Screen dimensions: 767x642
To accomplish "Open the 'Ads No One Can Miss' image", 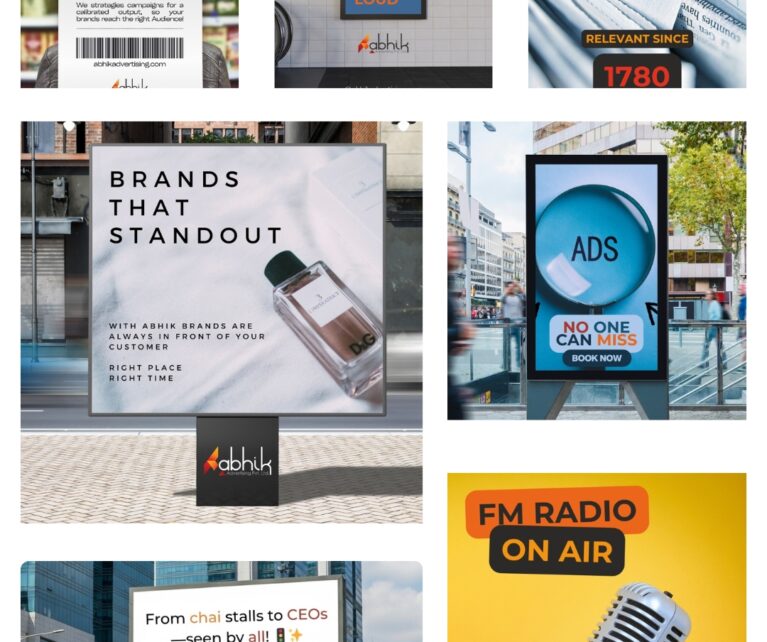I will pos(596,270).
